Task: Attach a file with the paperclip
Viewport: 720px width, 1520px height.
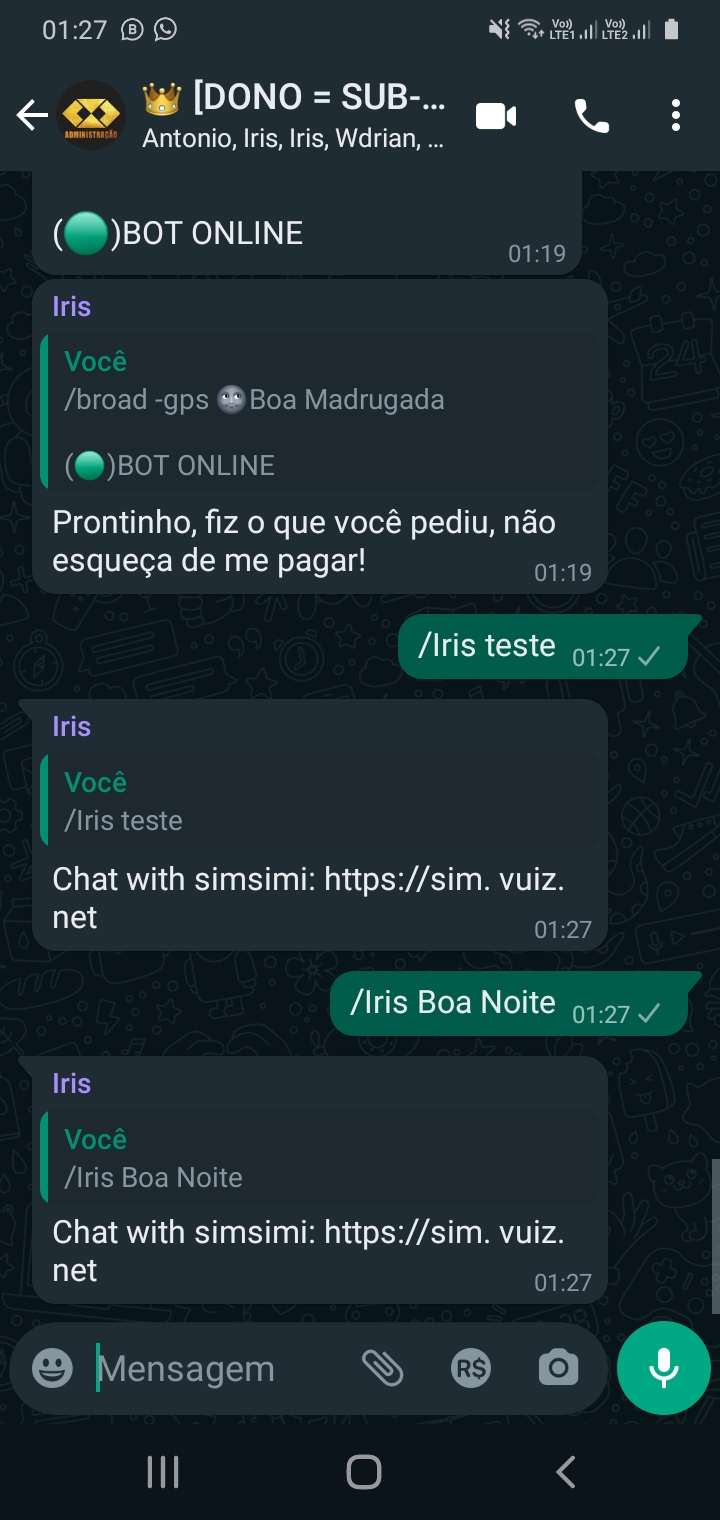Action: coord(382,1368)
